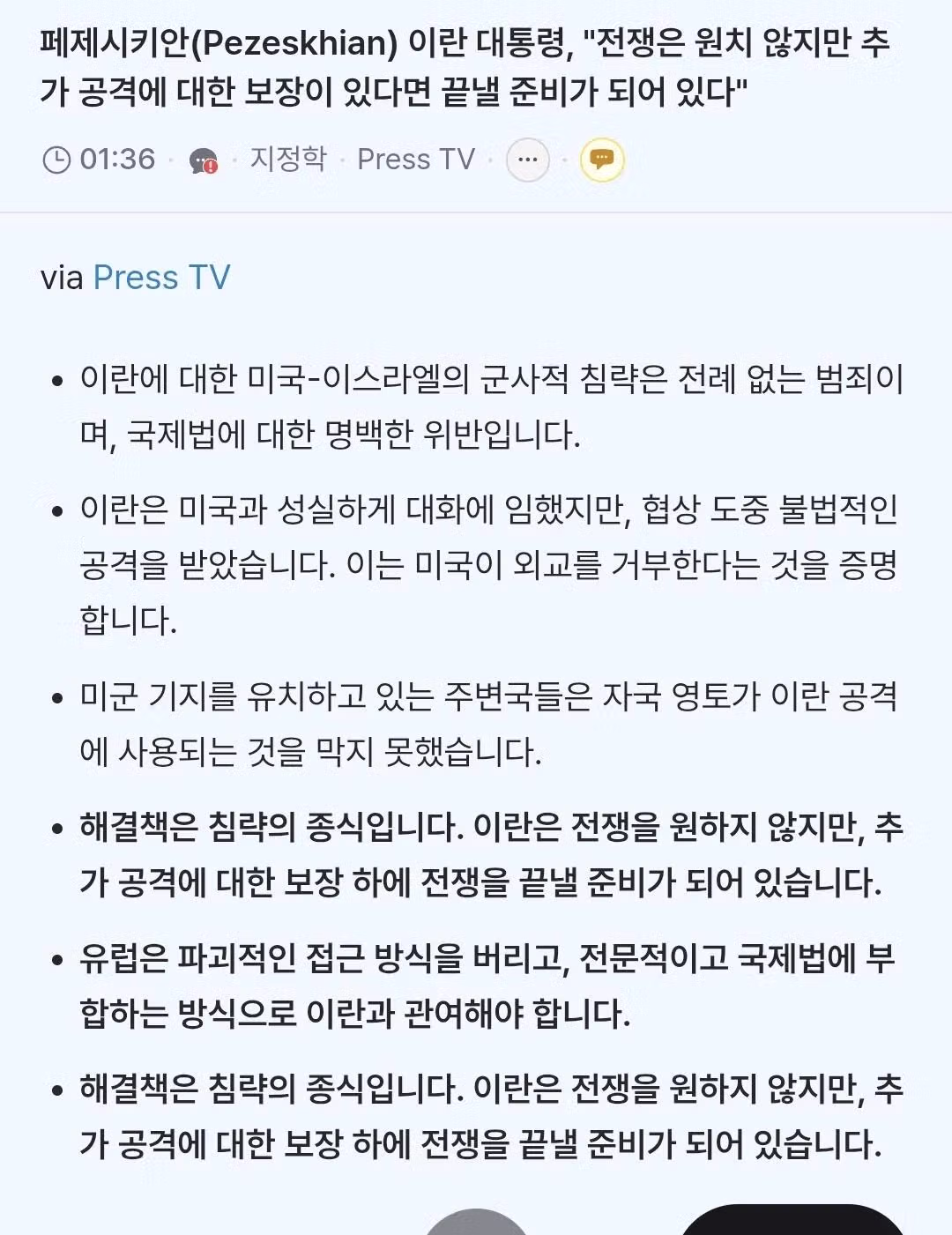This screenshot has height=1235, width=952.
Task: Tap the chat bubble icon with red alert
Action: (x=204, y=161)
